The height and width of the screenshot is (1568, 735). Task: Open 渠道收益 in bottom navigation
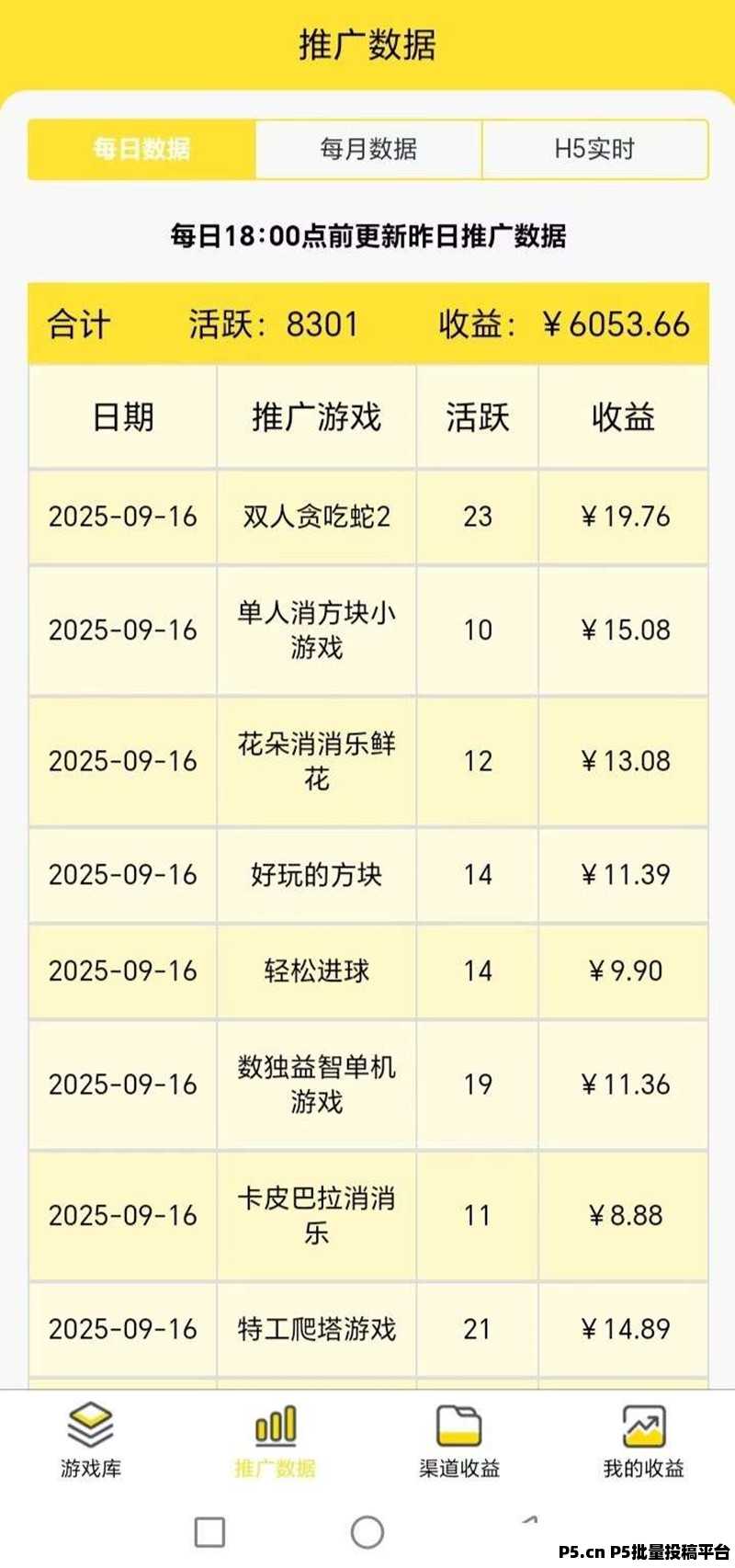point(459,1439)
